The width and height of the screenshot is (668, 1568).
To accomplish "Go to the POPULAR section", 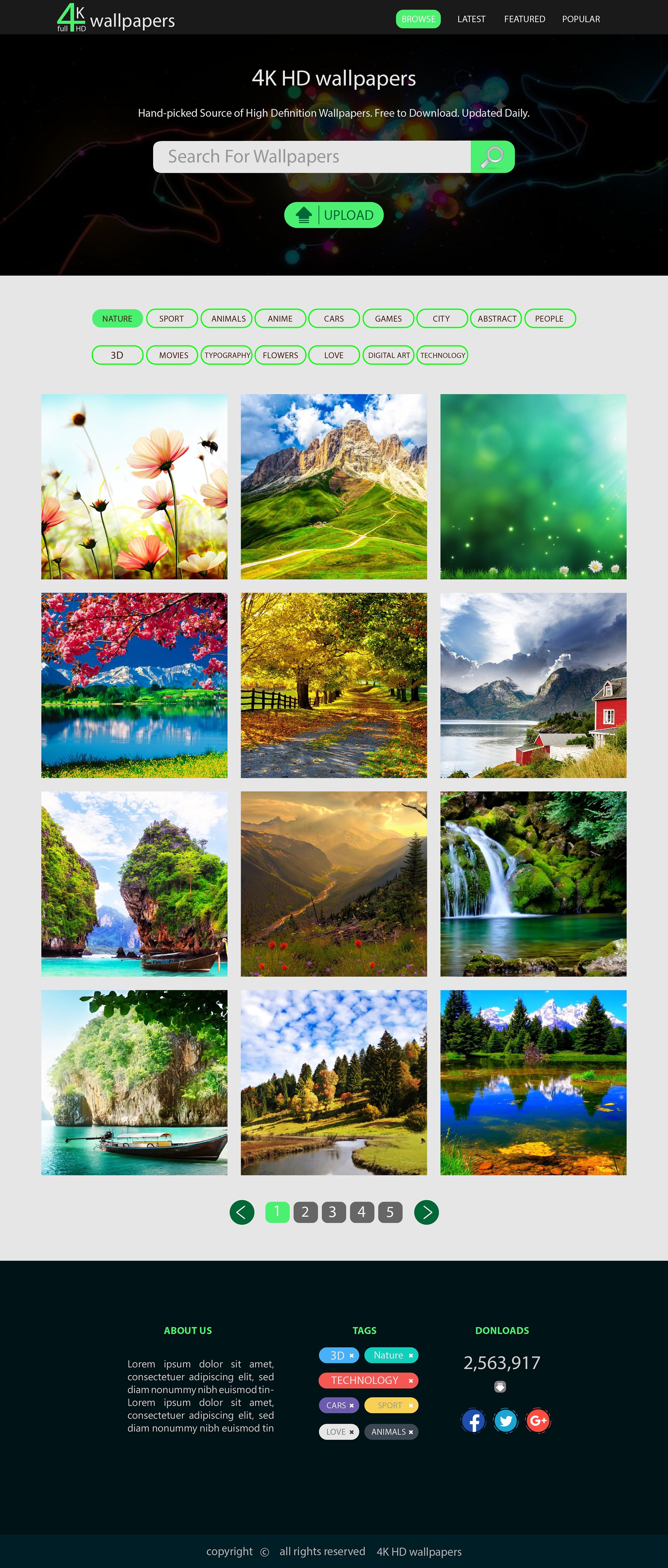I will 580,19.
